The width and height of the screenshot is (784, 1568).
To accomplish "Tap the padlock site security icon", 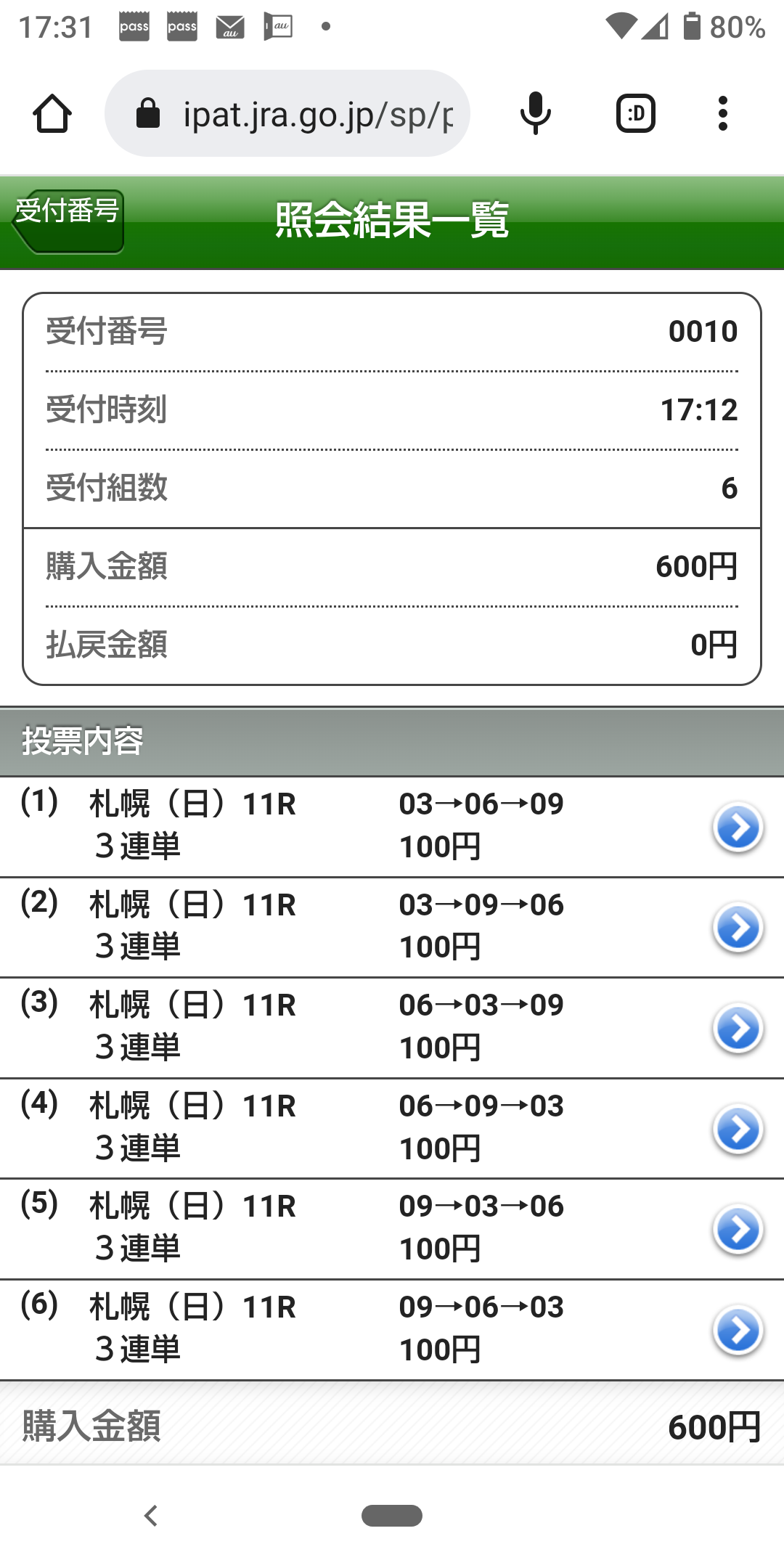I will (149, 113).
